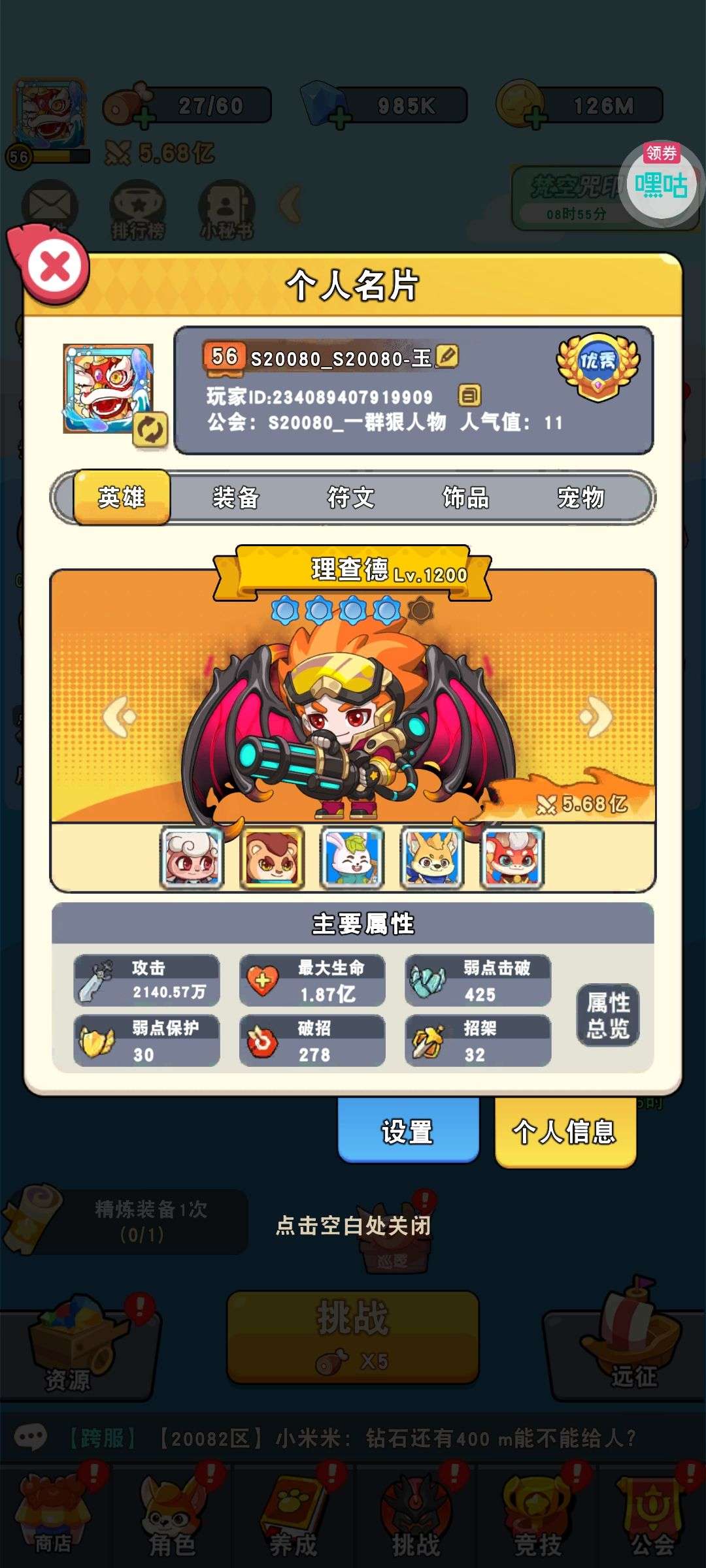Show the previous hero with the left arrow
The image size is (706, 1568).
tap(120, 717)
